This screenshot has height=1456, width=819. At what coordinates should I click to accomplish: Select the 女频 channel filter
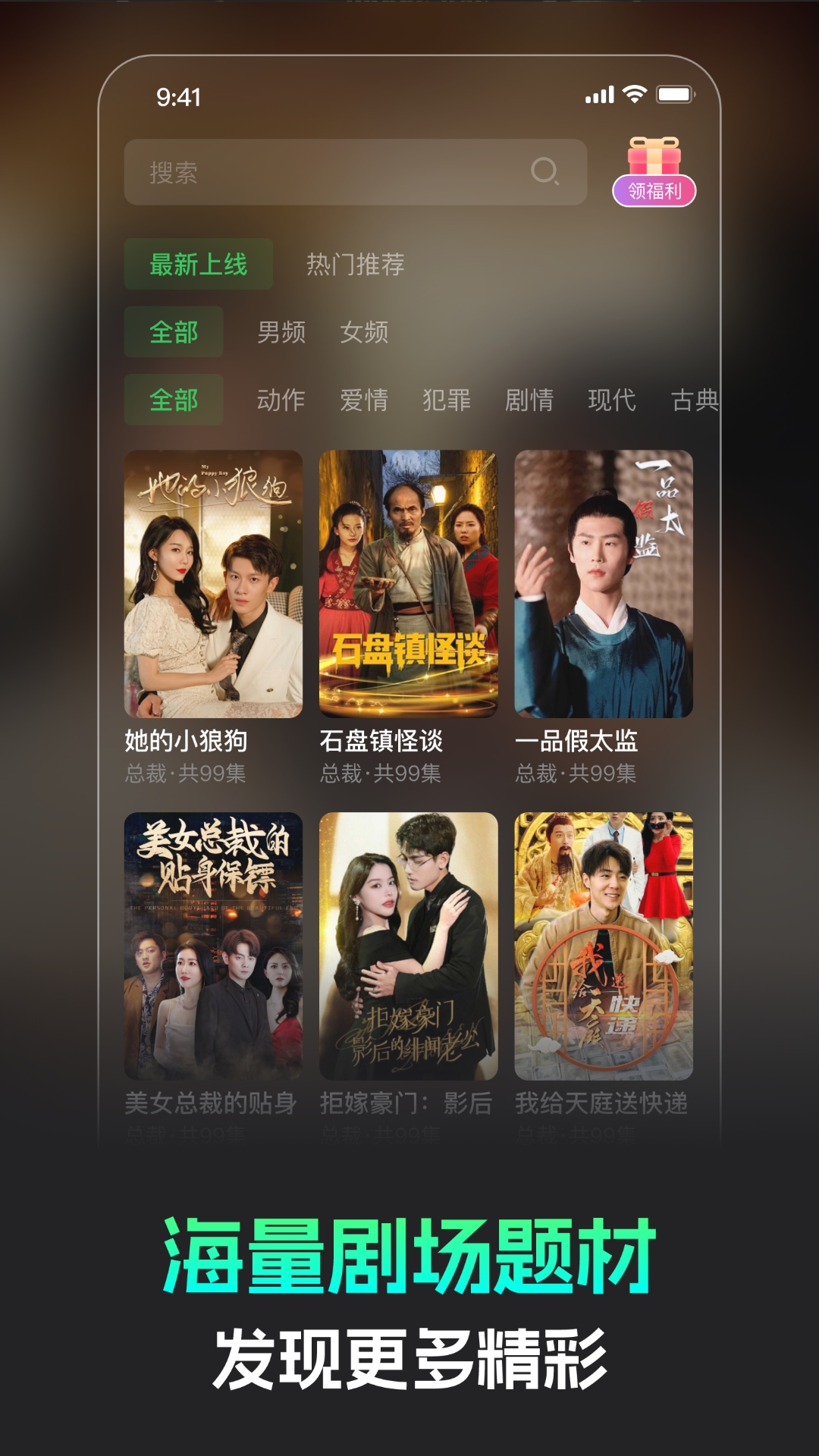(366, 332)
